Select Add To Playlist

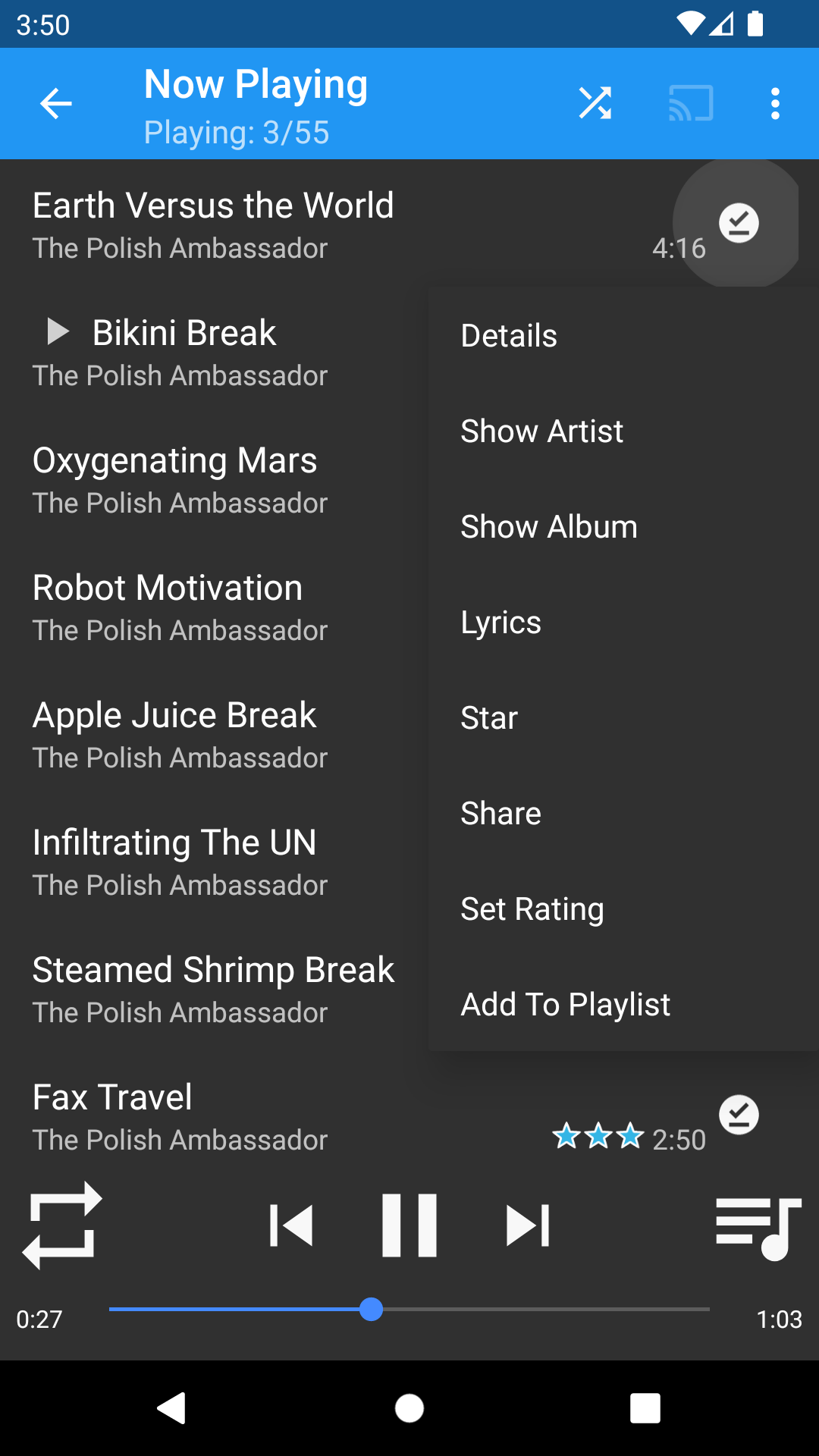tap(566, 1005)
